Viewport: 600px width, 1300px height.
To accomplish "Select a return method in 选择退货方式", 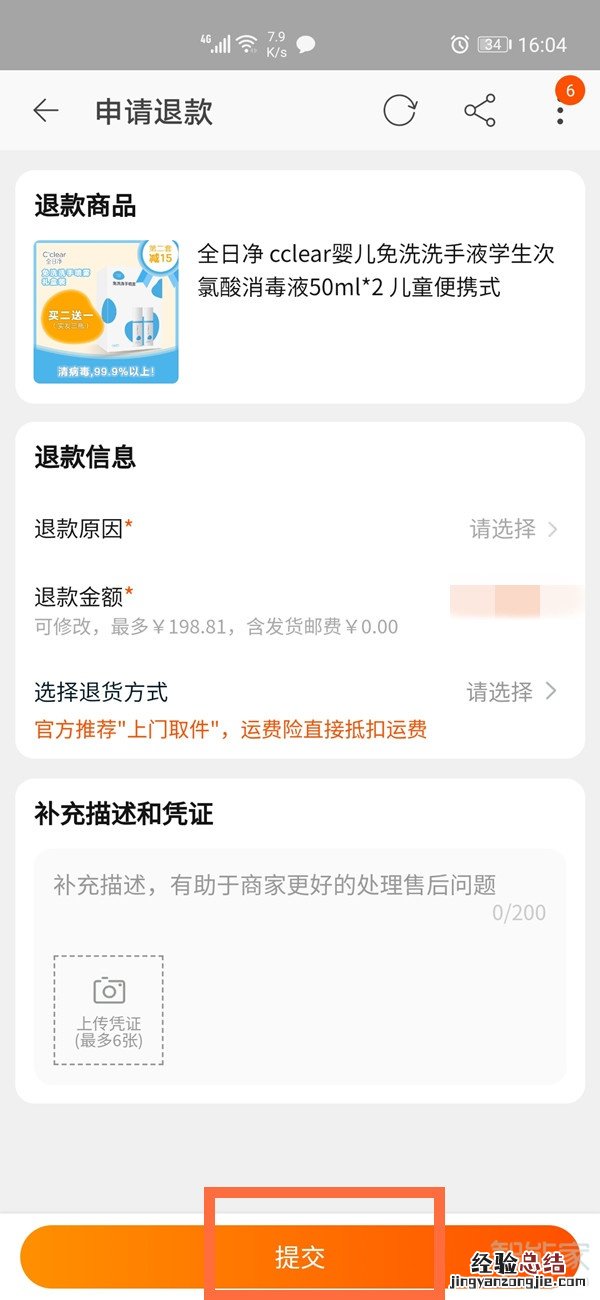I will [511, 691].
